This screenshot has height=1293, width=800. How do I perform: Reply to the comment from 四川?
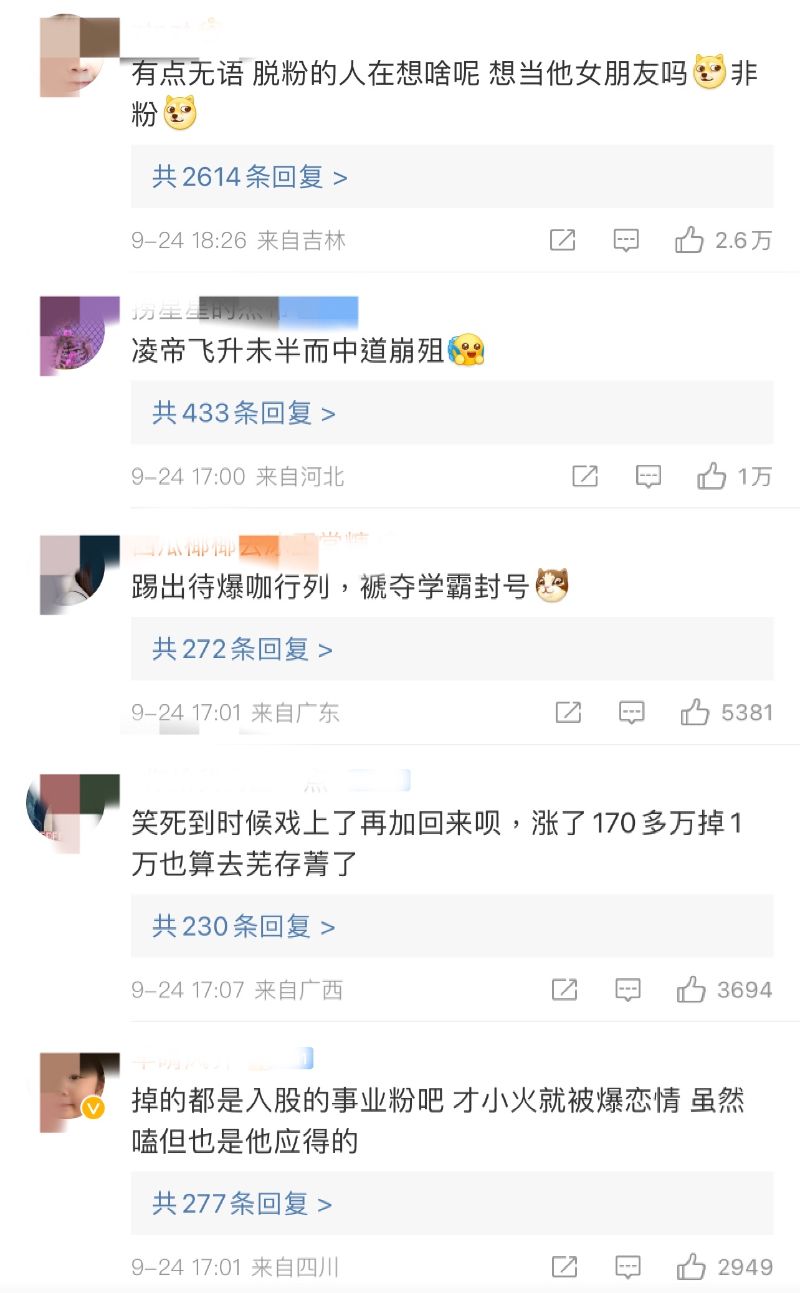click(x=627, y=1267)
